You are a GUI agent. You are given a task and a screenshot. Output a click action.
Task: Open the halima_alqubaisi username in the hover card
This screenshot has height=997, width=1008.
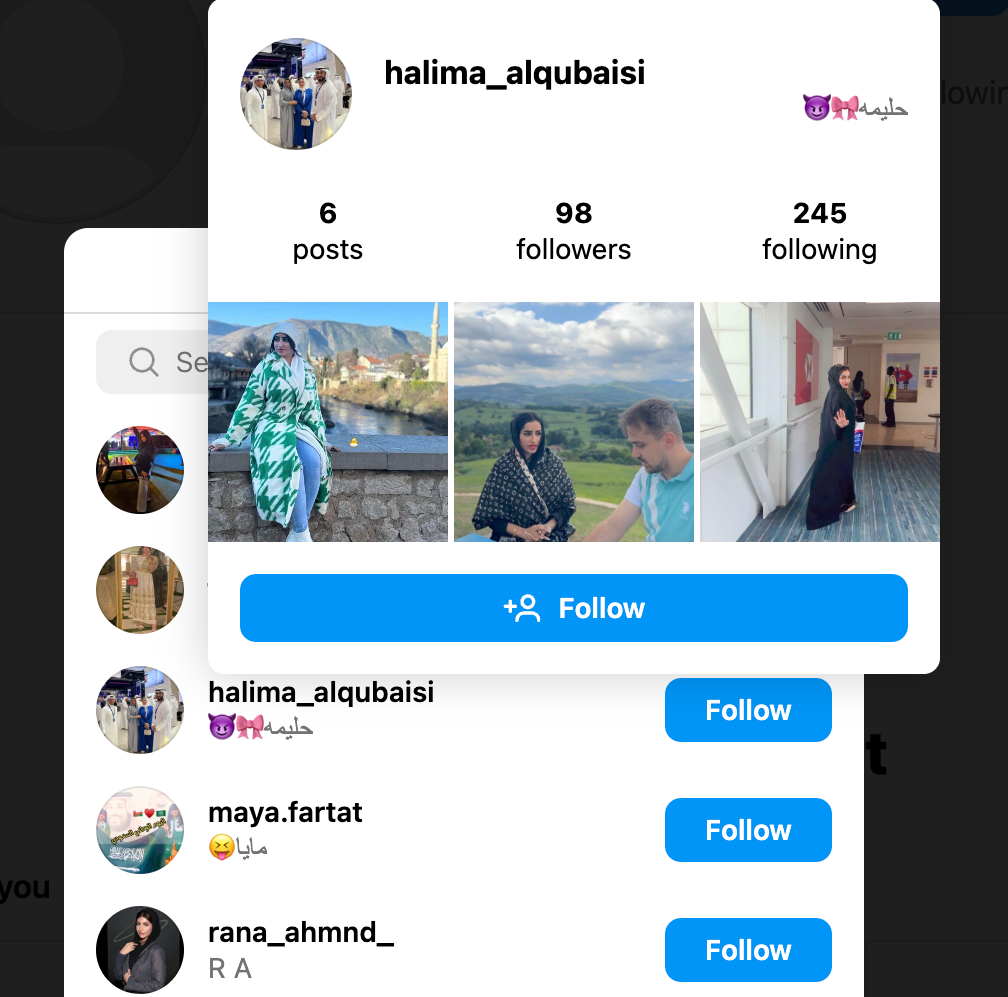pos(514,73)
